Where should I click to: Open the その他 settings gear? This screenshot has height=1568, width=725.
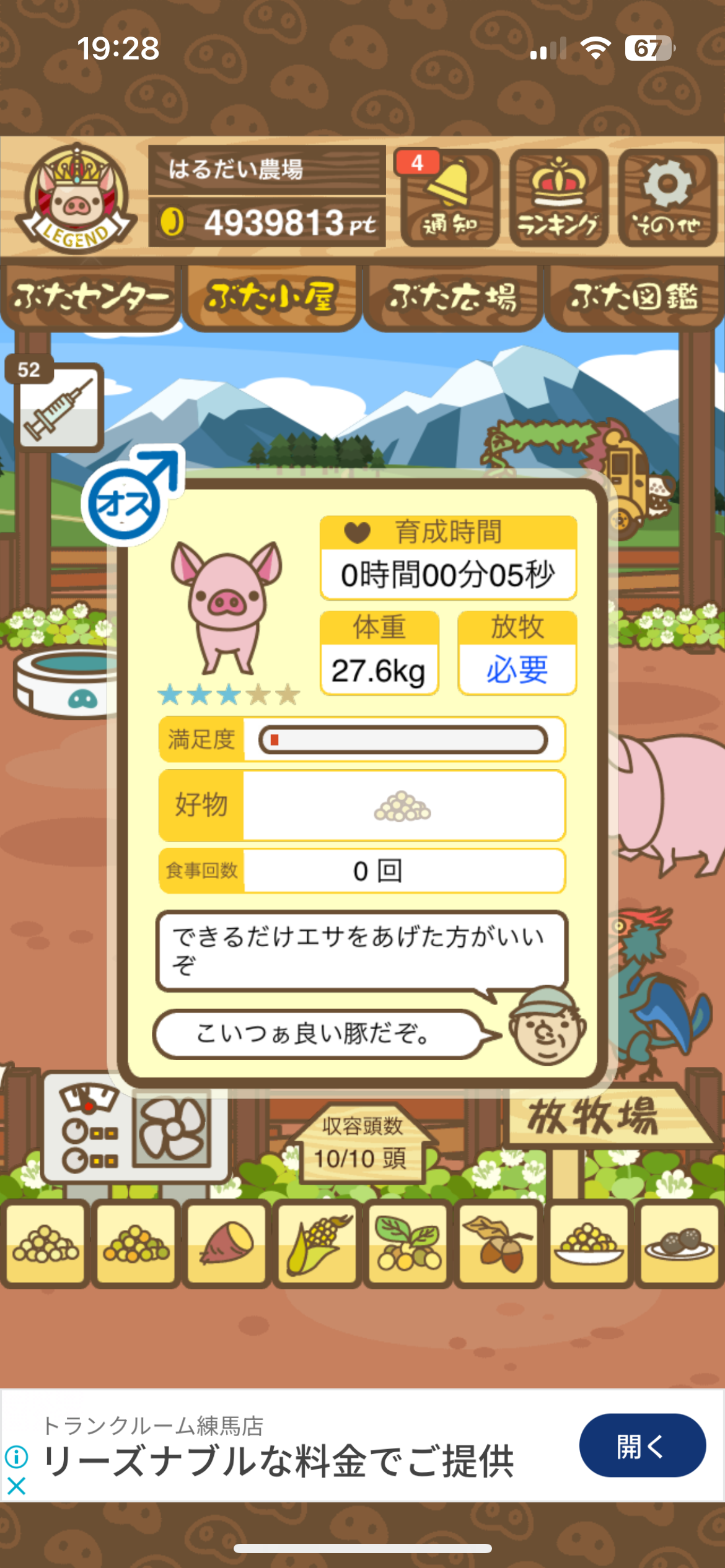tap(667, 198)
